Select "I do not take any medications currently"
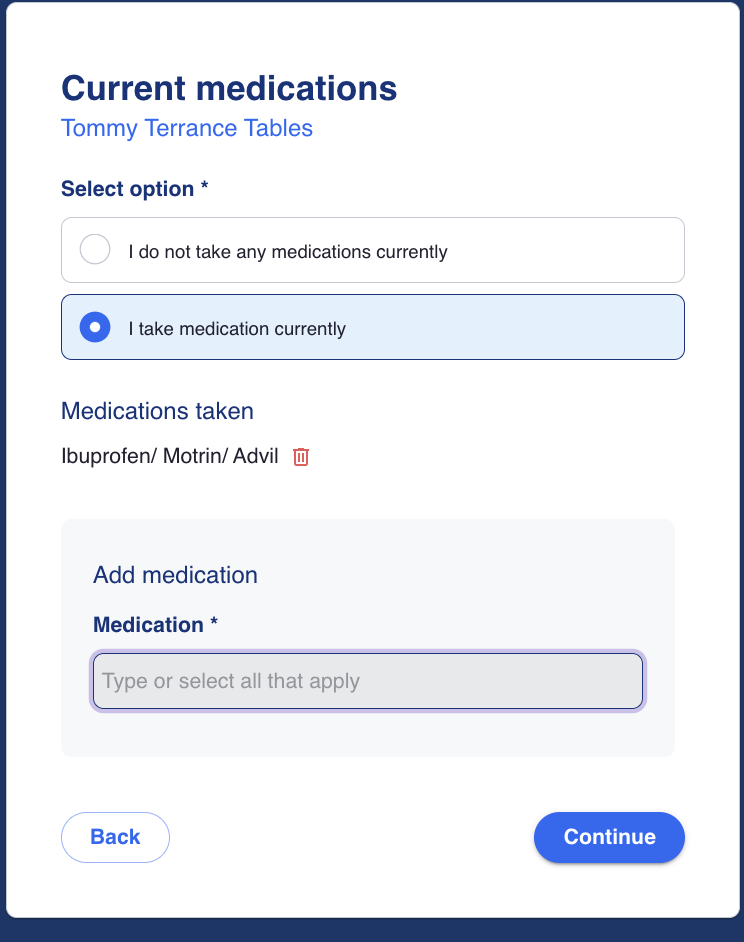 coord(95,250)
